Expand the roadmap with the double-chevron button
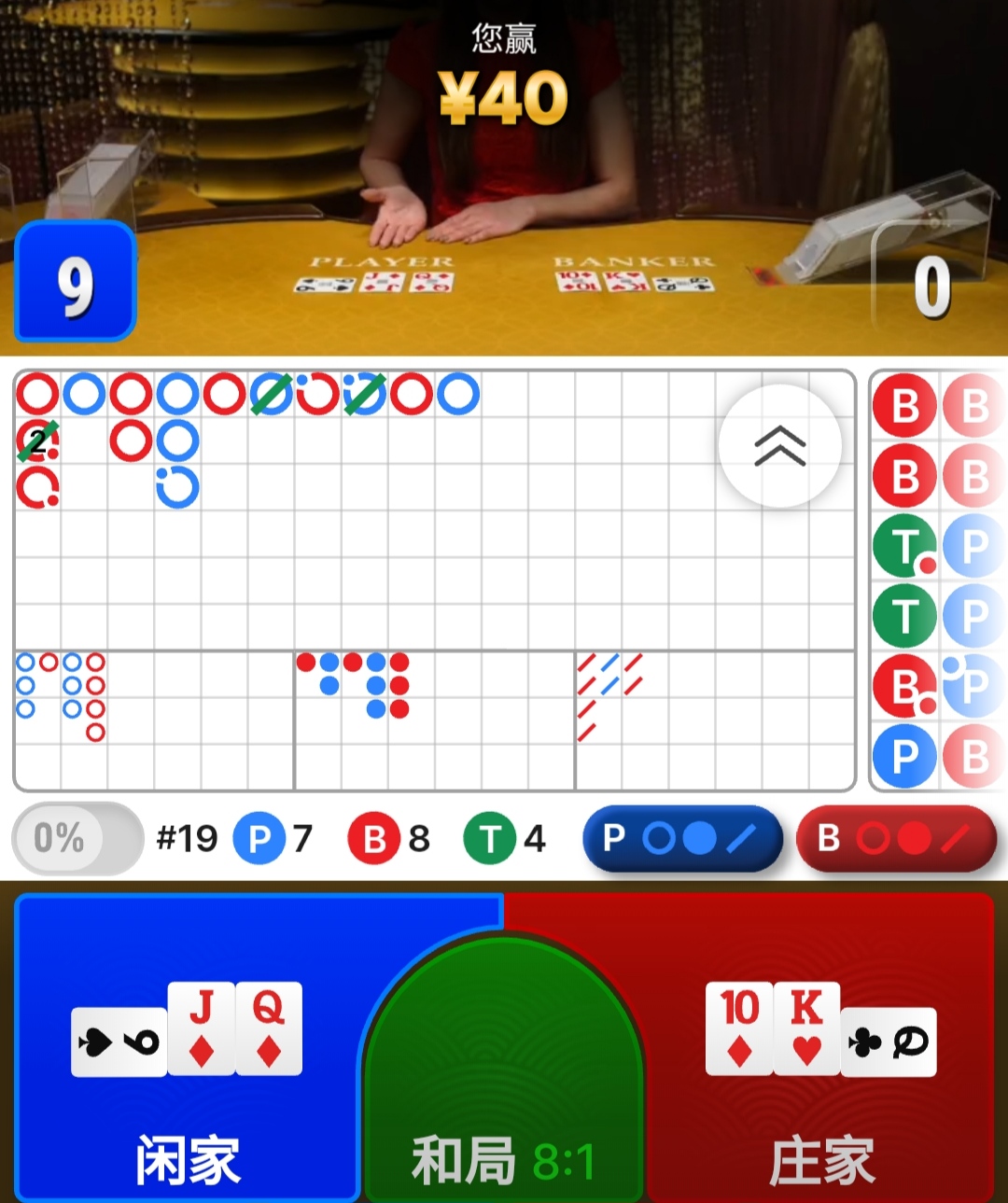 [x=780, y=446]
